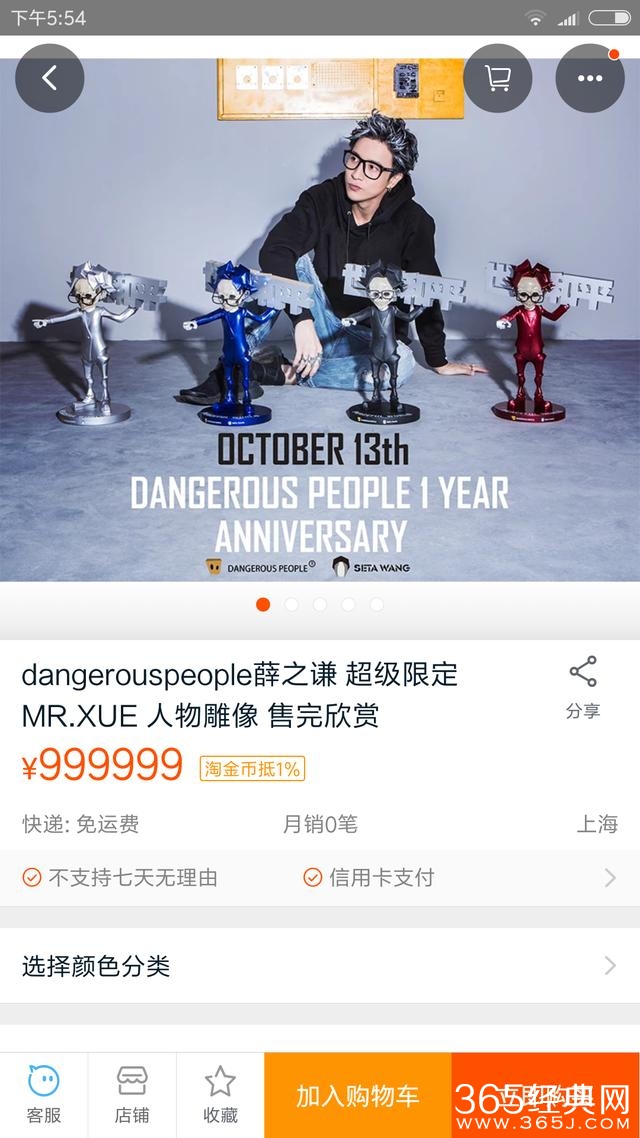Tap the orange buy now button
The height and width of the screenshot is (1138, 640).
(x=545, y=1095)
